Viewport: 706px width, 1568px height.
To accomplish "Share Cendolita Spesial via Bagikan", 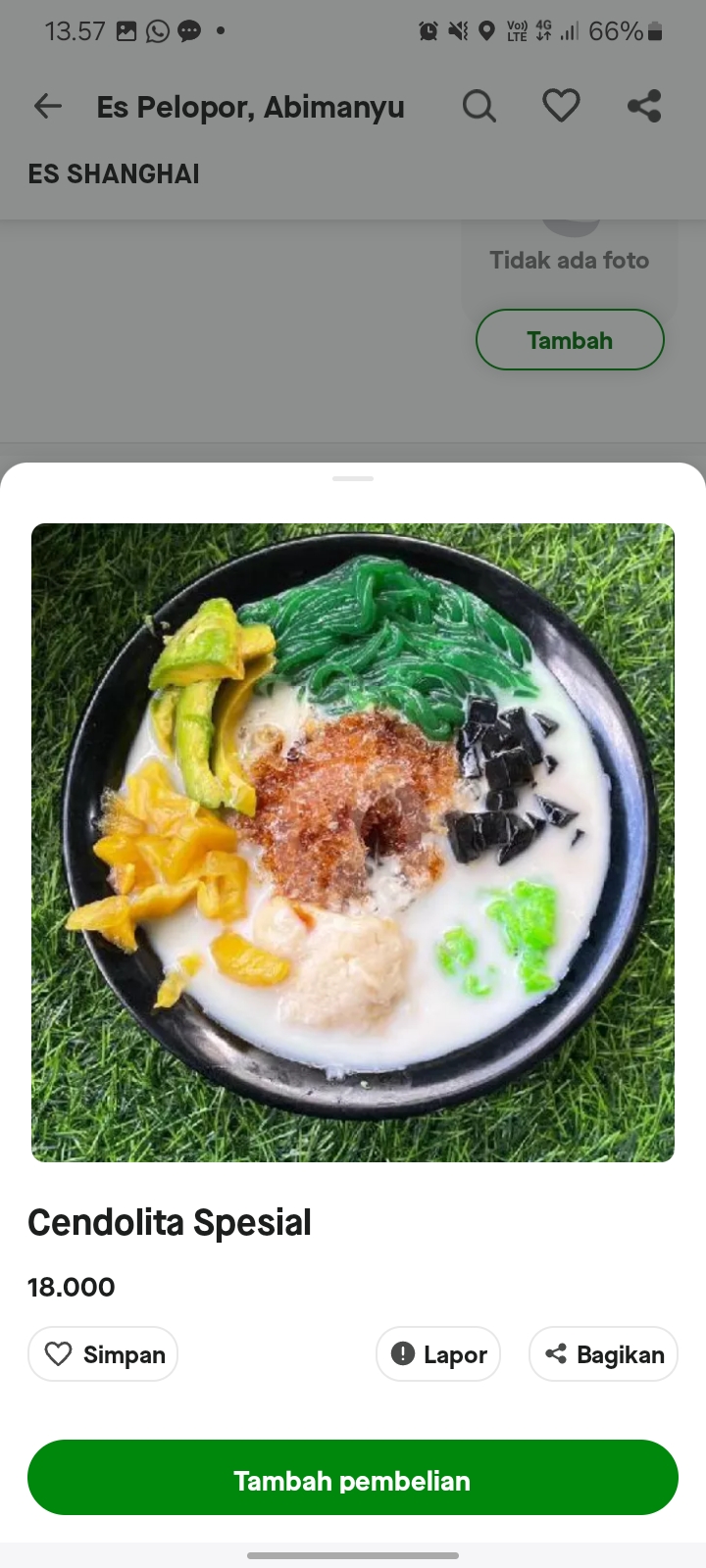I will coord(603,1354).
